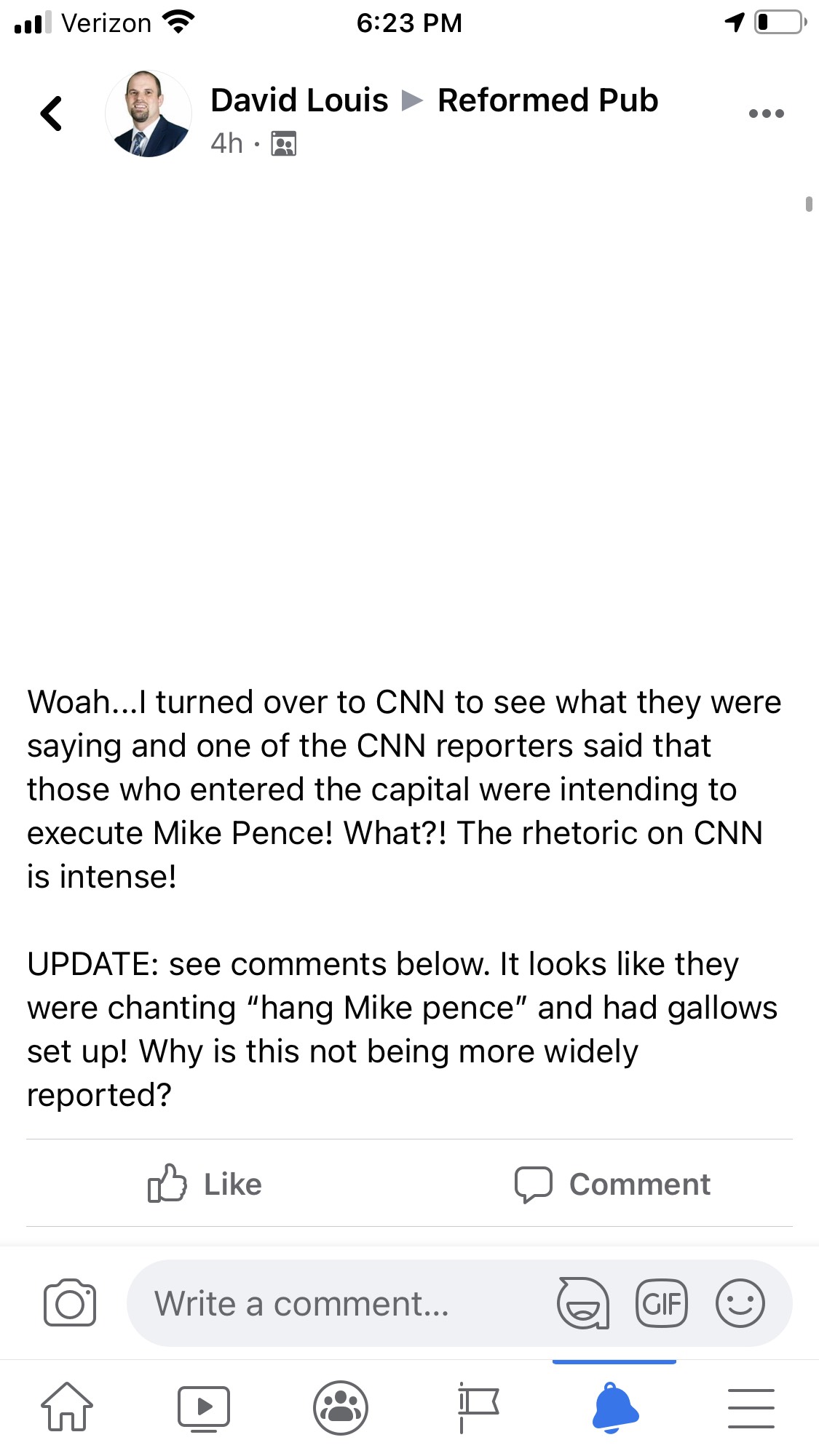
Task: Open the post's three-dot options menu
Action: (766, 114)
